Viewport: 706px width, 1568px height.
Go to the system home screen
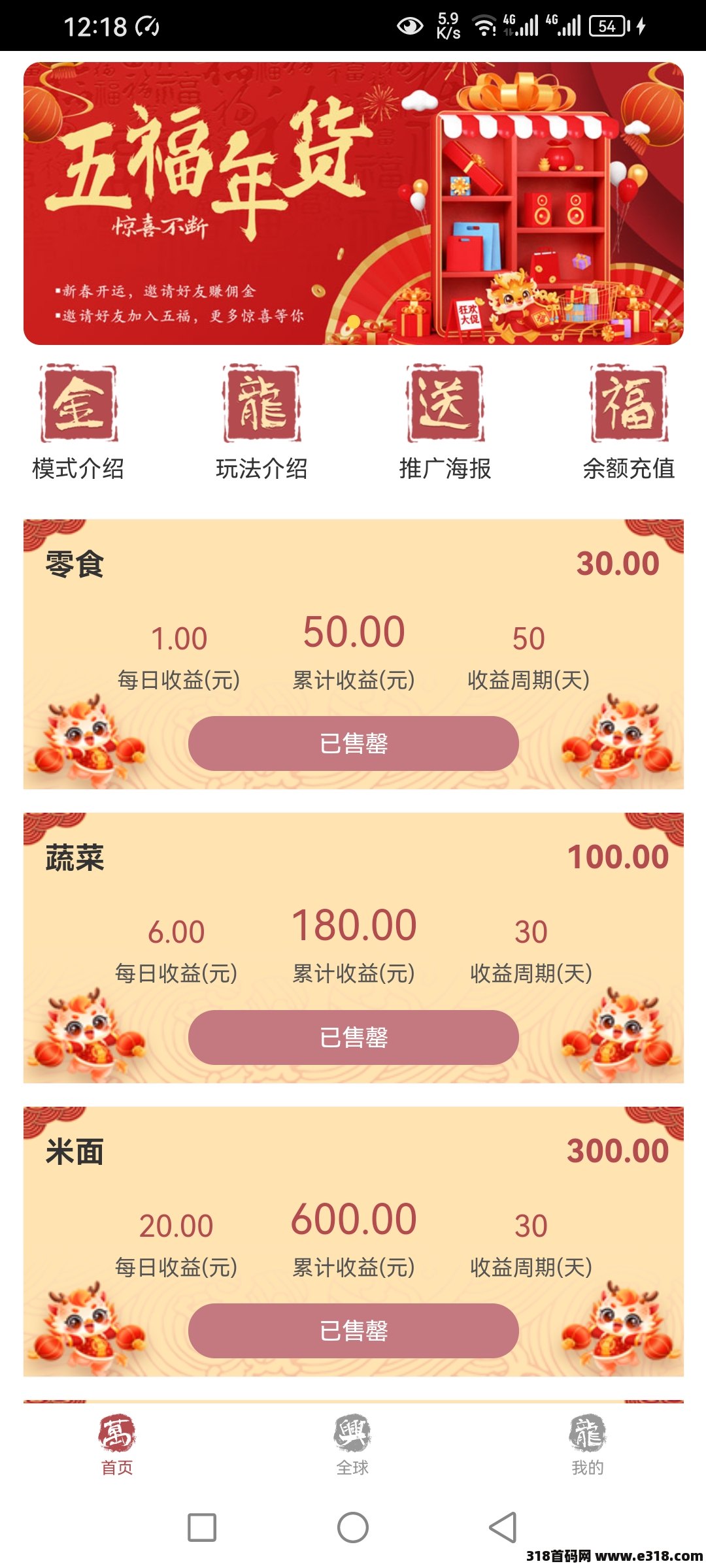coord(353,1527)
